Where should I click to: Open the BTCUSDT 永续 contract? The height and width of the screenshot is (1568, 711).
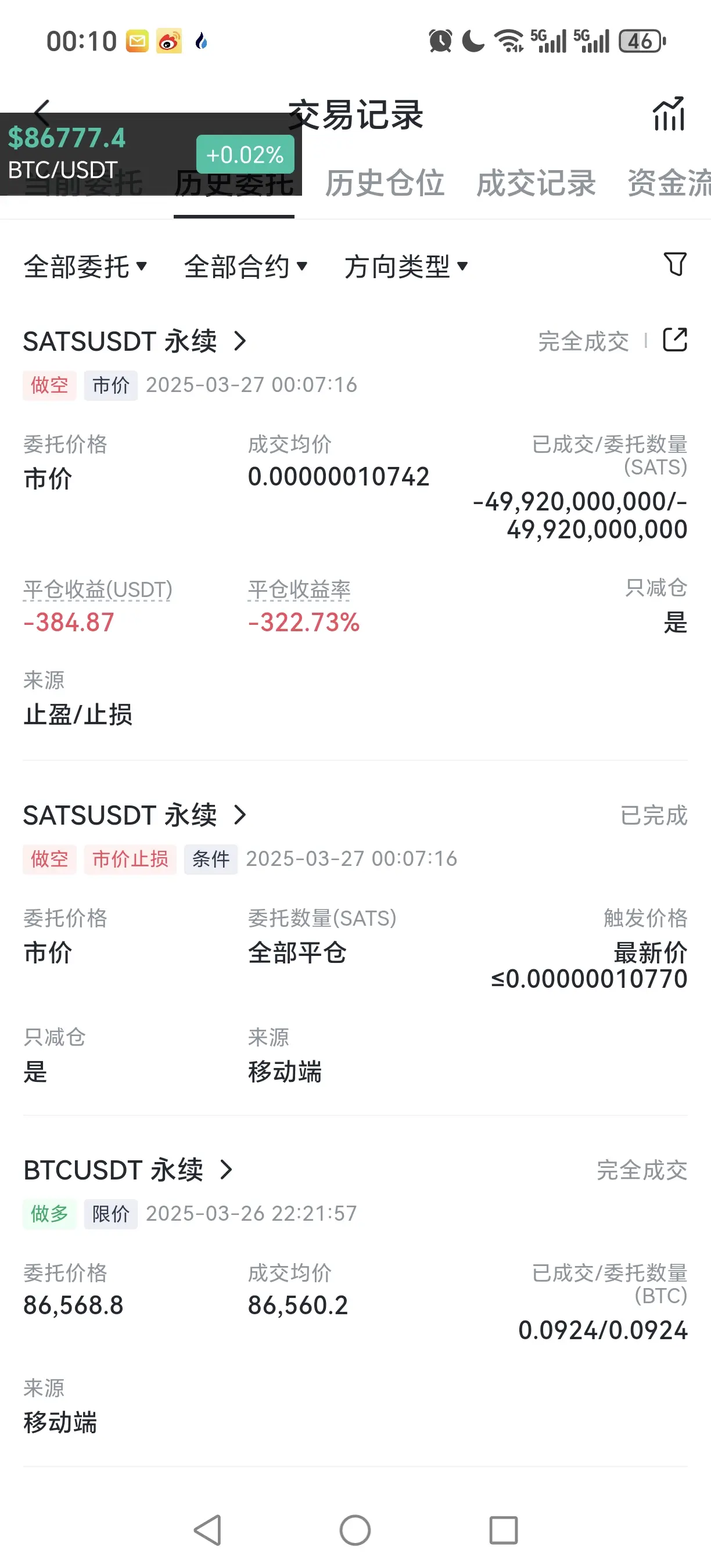tap(128, 1170)
